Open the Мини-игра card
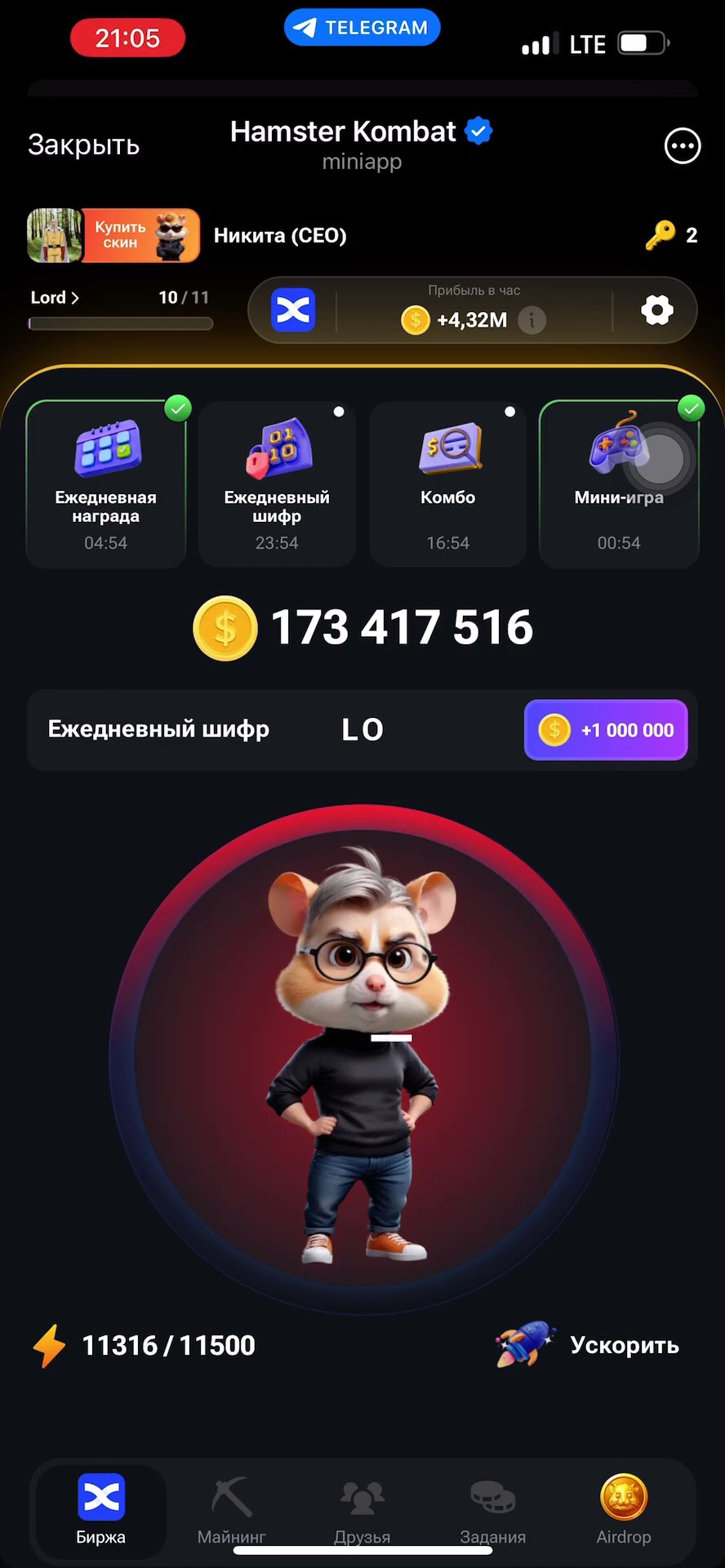This screenshot has height=1568, width=725. pyautogui.click(x=619, y=483)
